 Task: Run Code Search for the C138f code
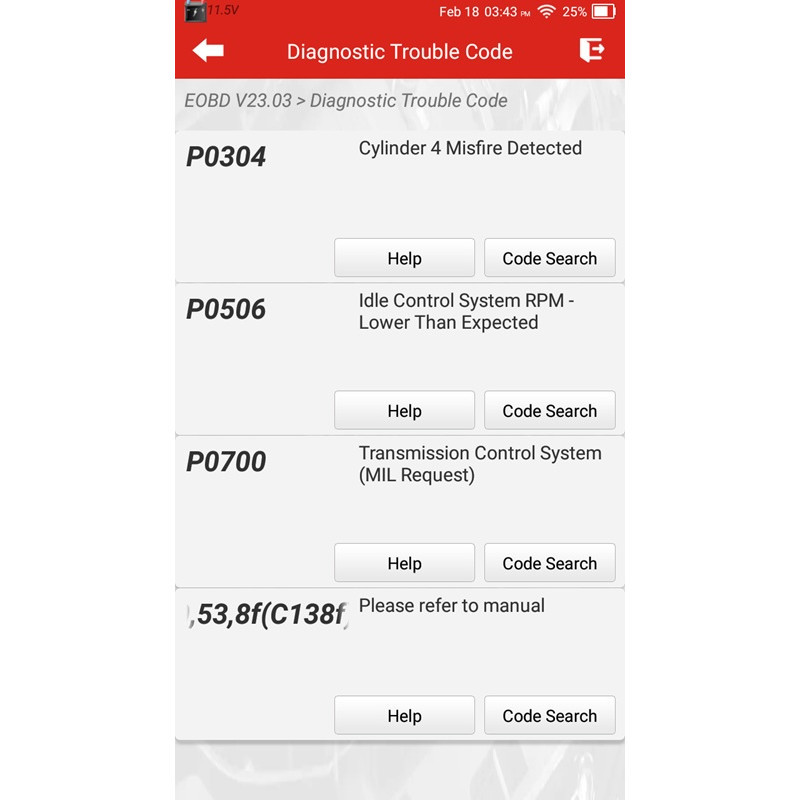point(549,716)
